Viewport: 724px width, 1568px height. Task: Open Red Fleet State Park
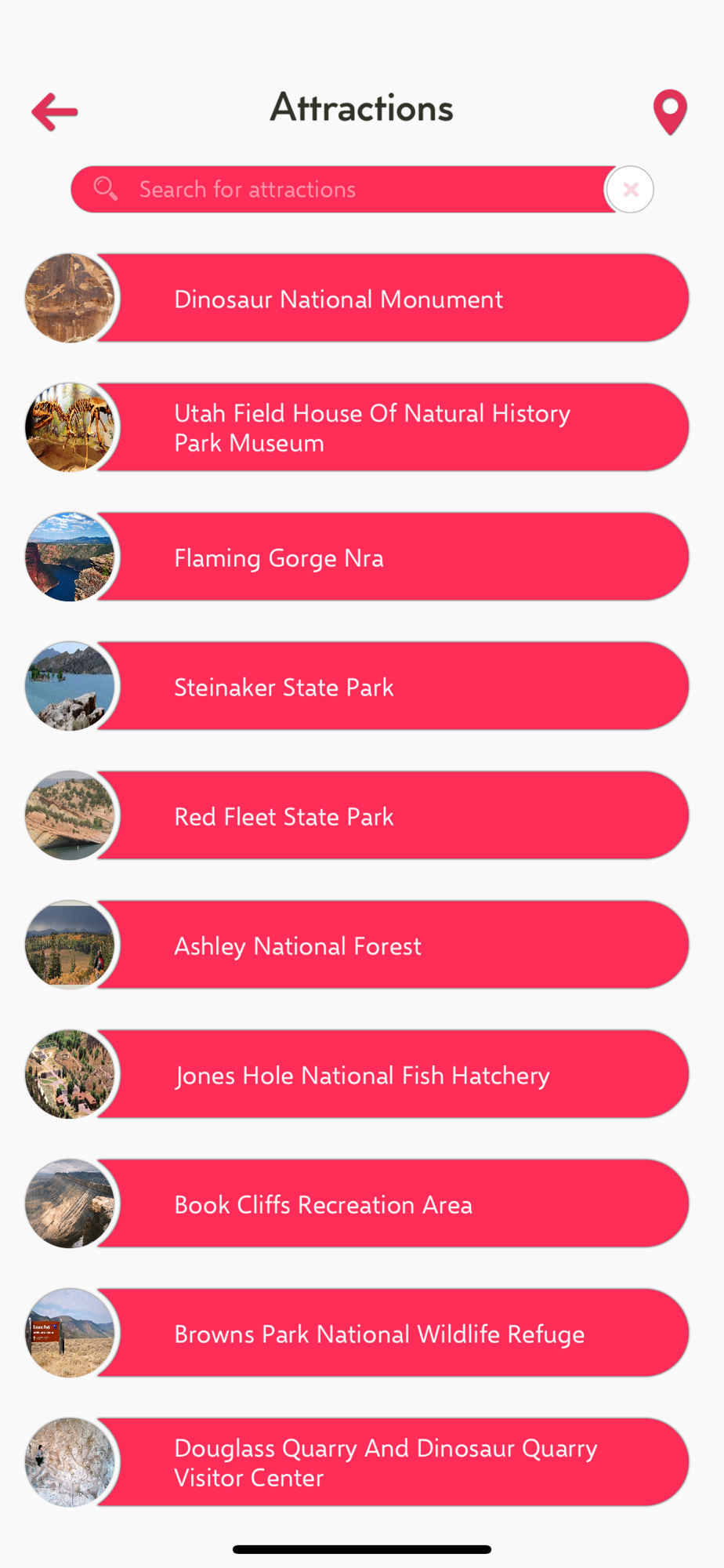tap(357, 815)
